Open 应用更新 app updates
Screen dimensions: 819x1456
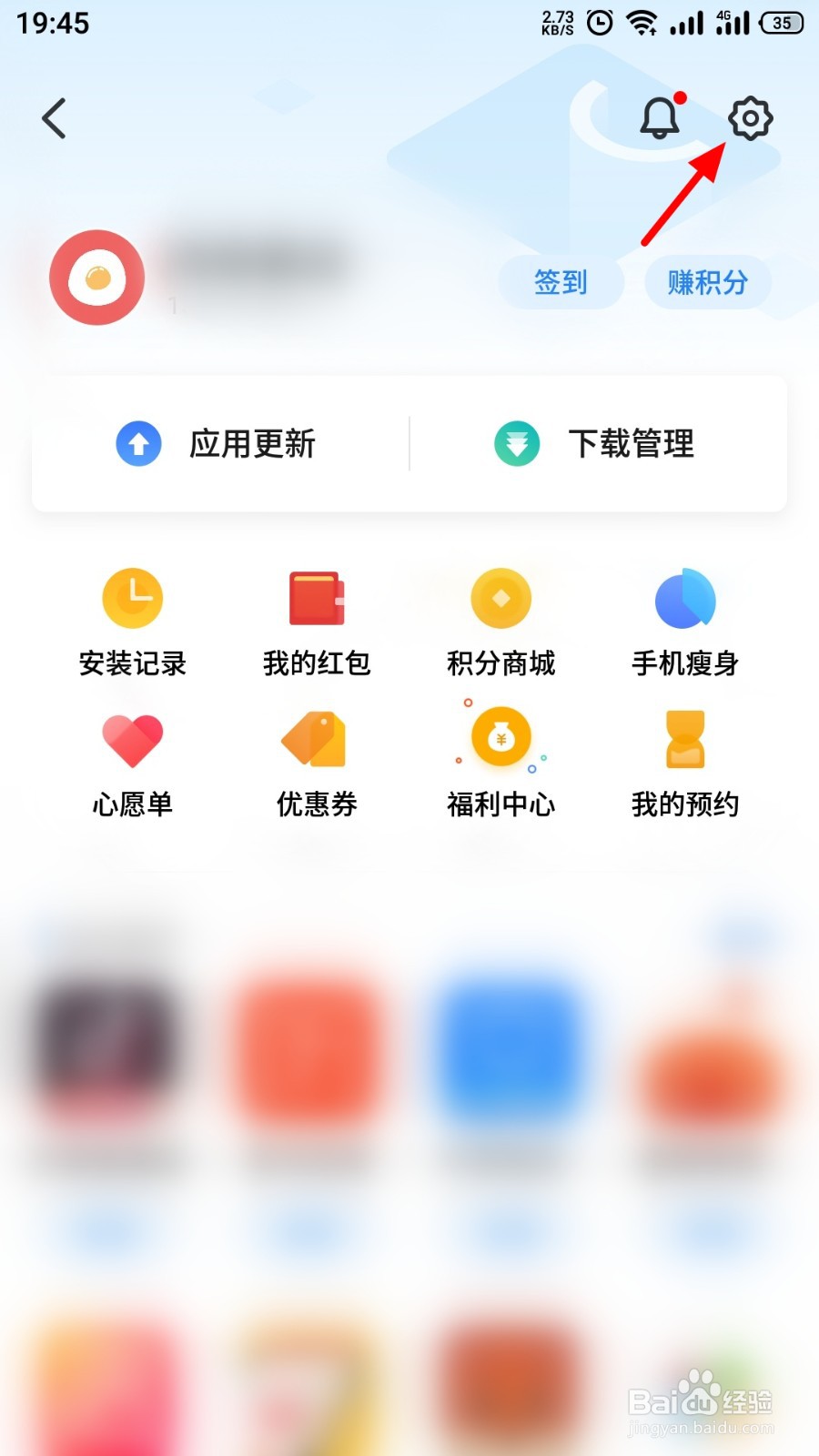tap(218, 444)
